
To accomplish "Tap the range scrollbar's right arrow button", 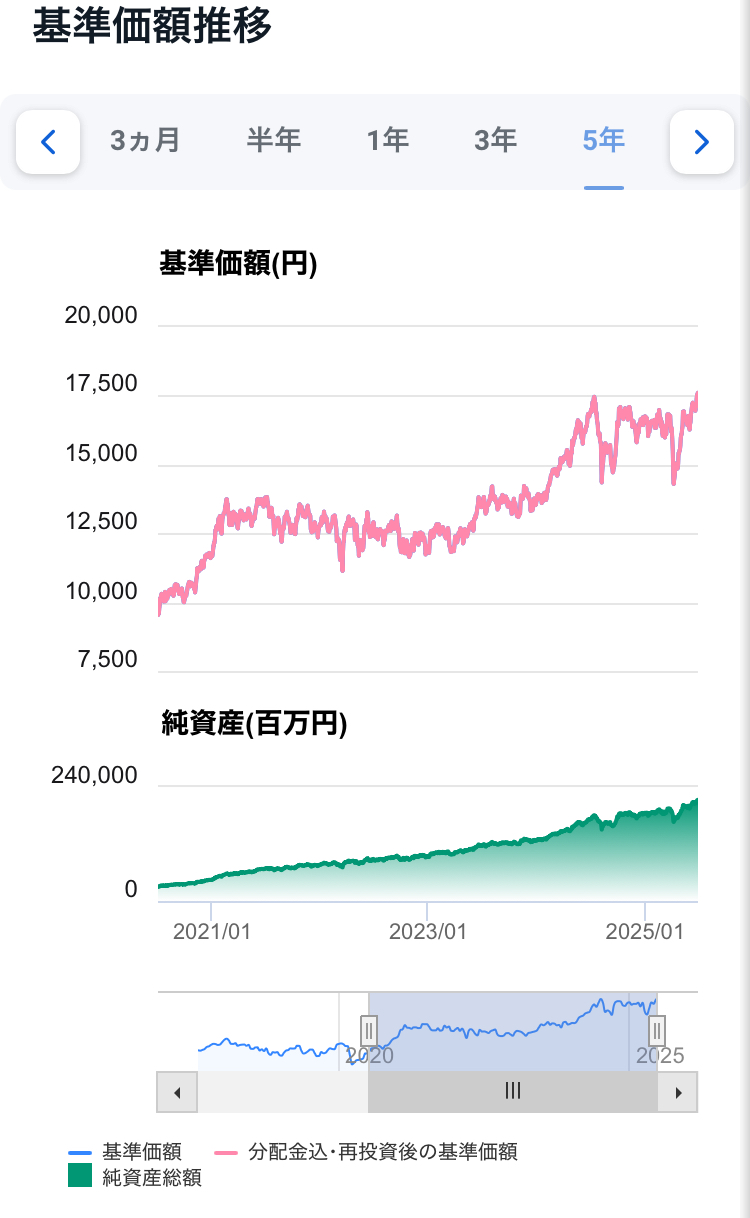I will point(678,1092).
